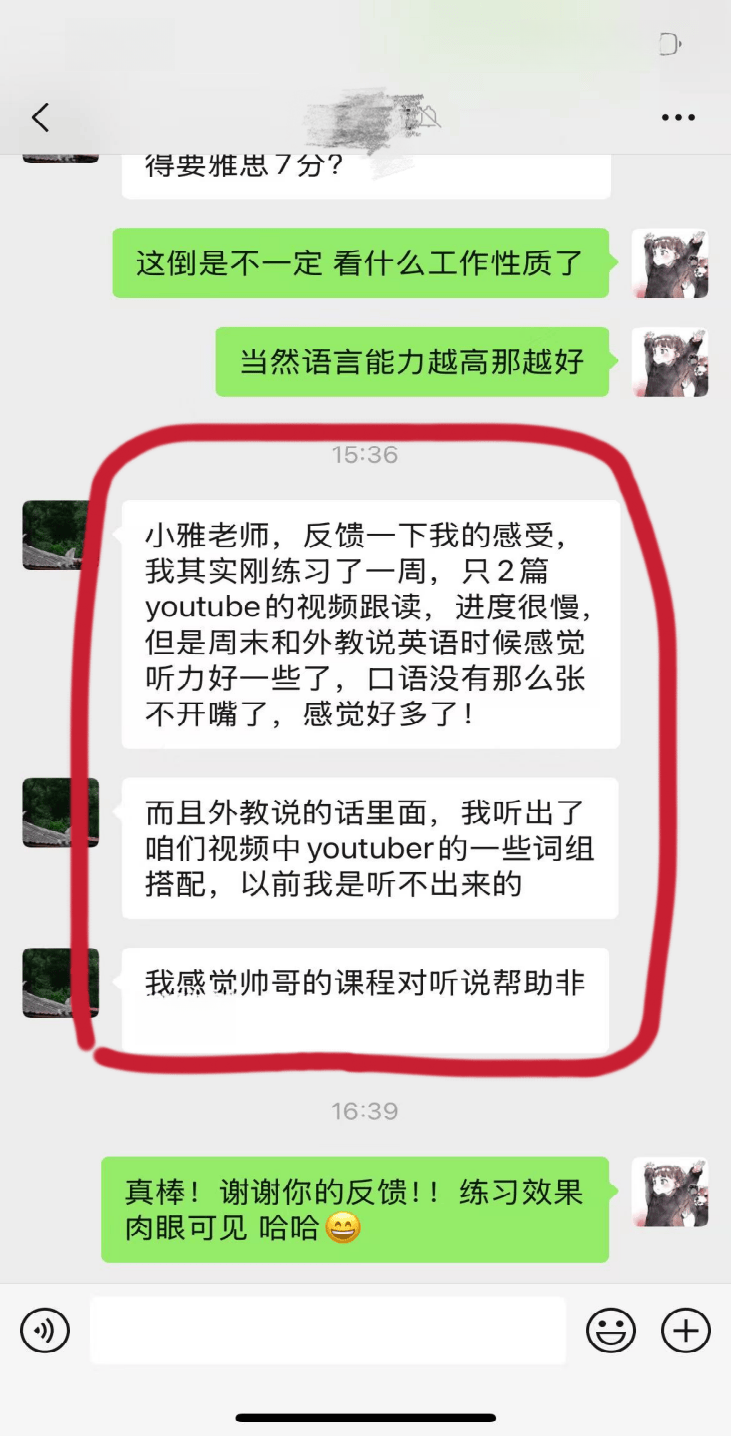The image size is (731, 1437).
Task: Open the emoji sticker panel
Action: (610, 1331)
